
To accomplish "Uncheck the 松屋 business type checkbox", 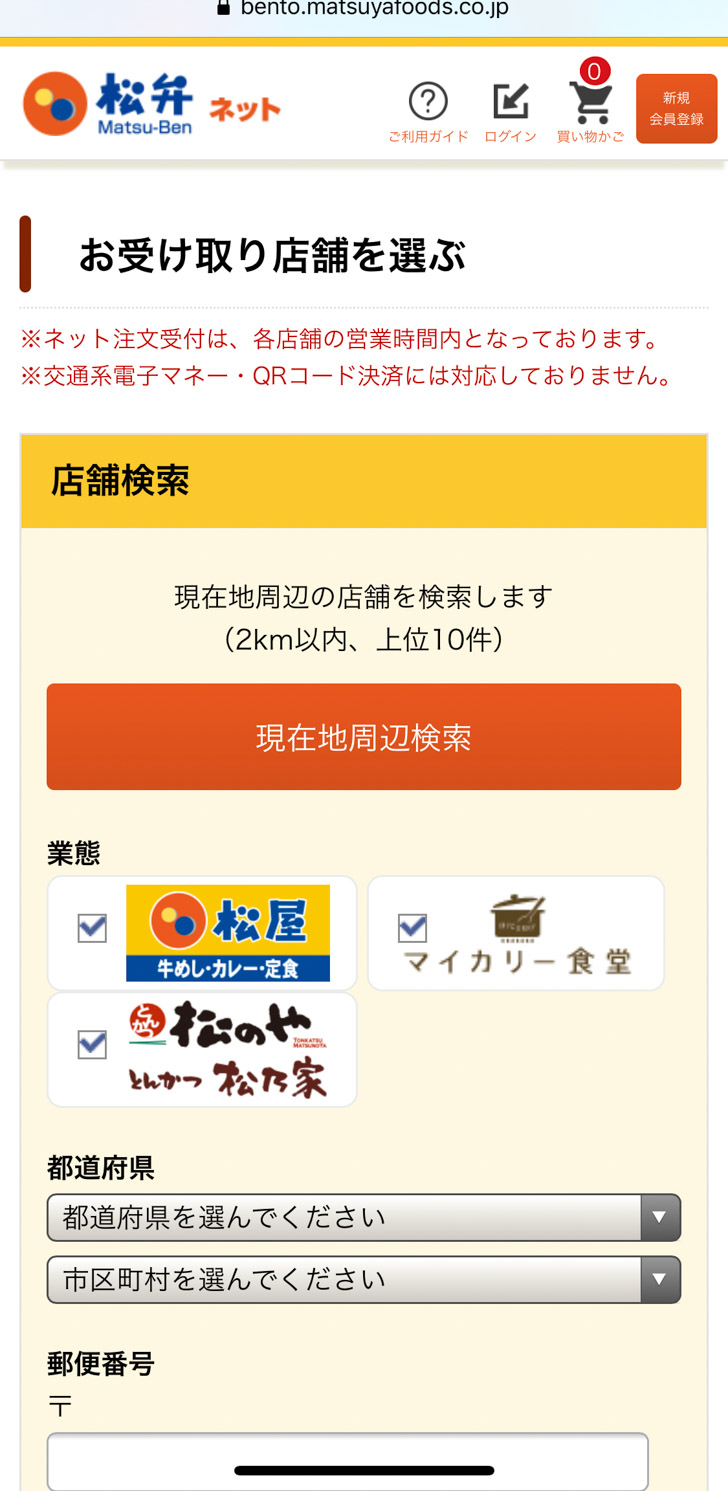I will (x=92, y=928).
